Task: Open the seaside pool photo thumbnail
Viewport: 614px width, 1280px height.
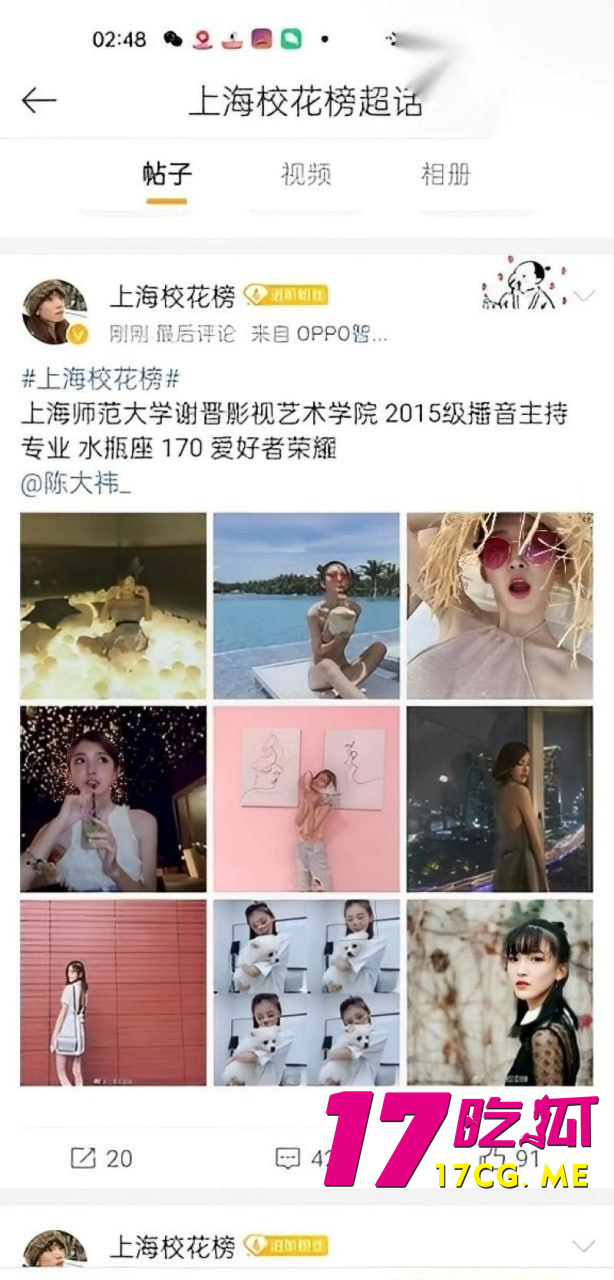Action: pyautogui.click(x=306, y=606)
